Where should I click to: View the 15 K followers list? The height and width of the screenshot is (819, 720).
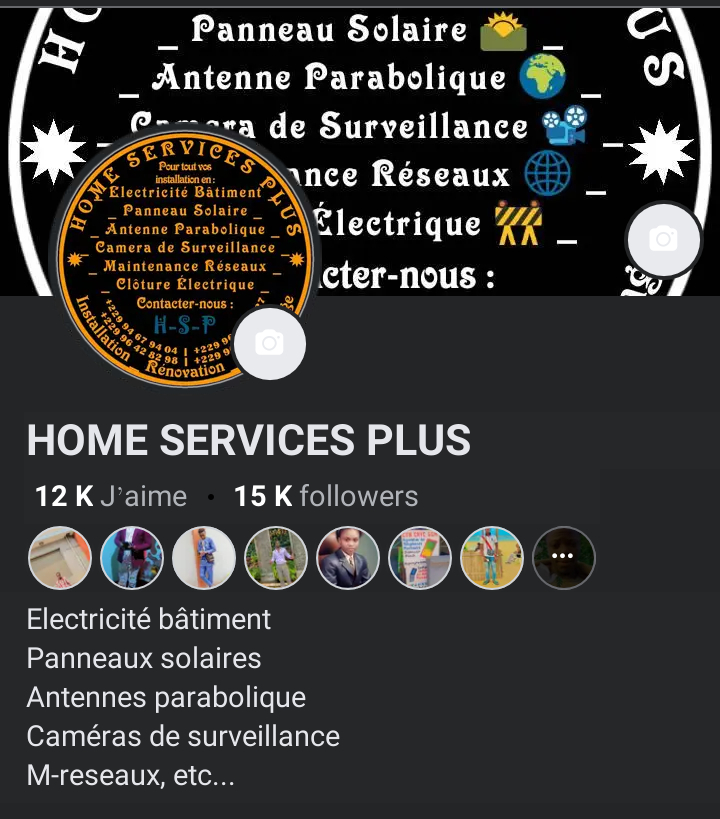click(x=326, y=496)
